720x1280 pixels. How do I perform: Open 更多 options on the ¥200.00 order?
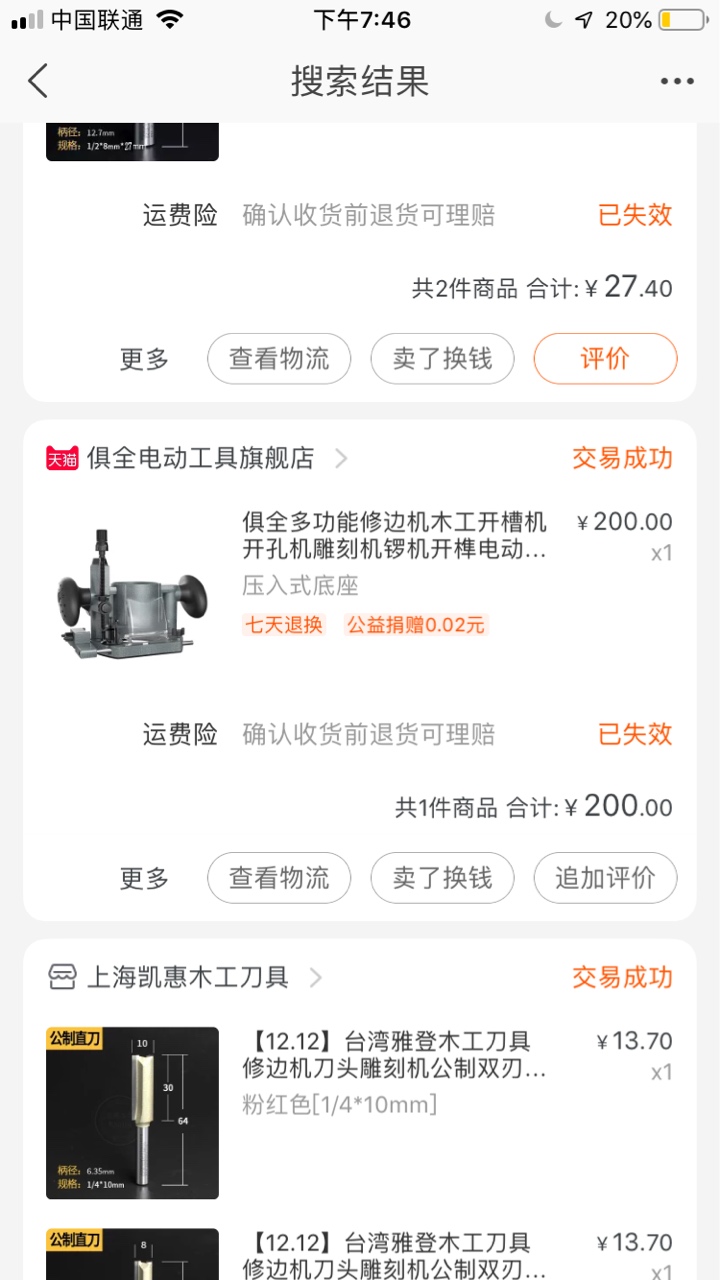(145, 878)
